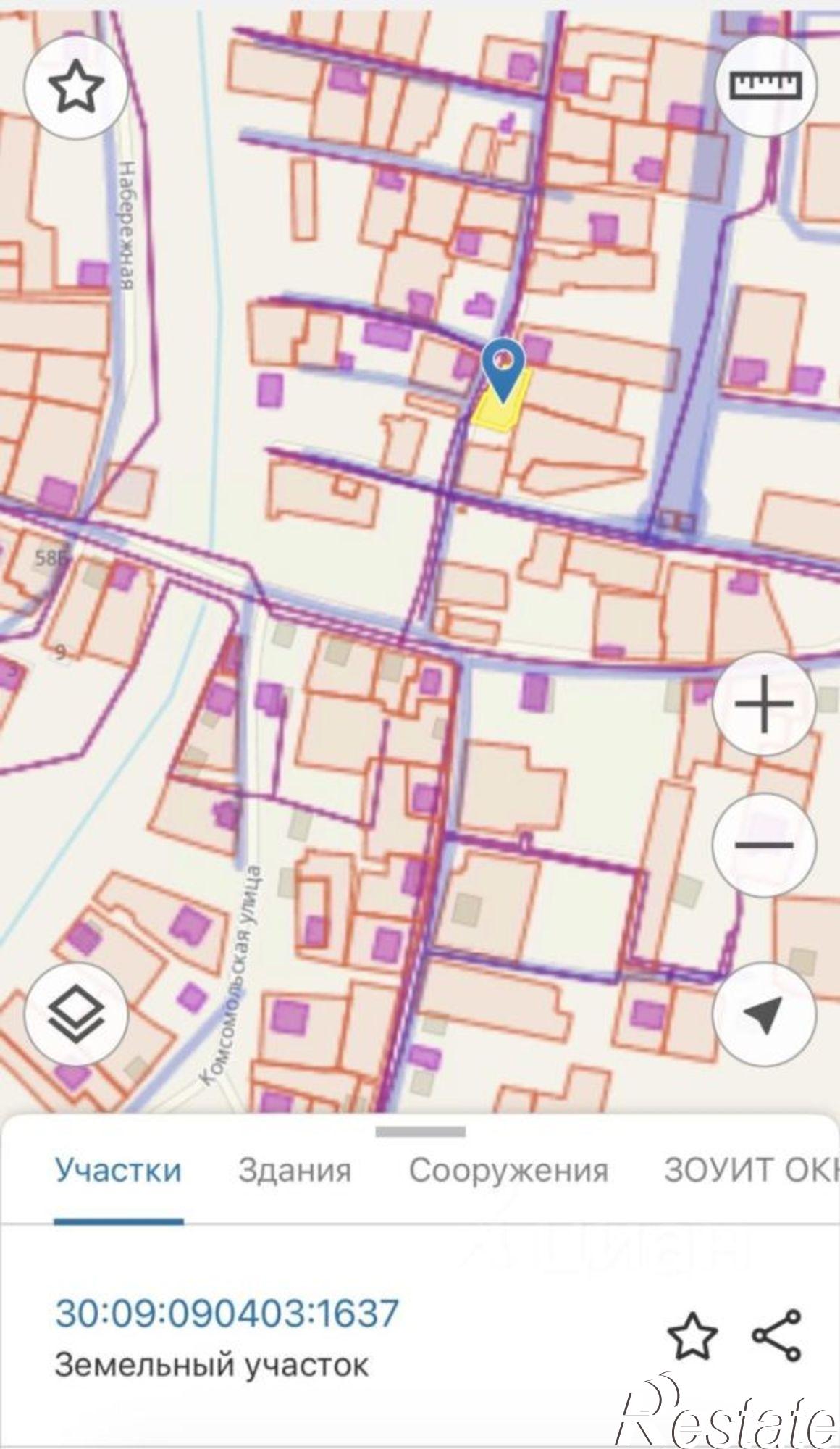Zoom in with the plus button

[764, 703]
